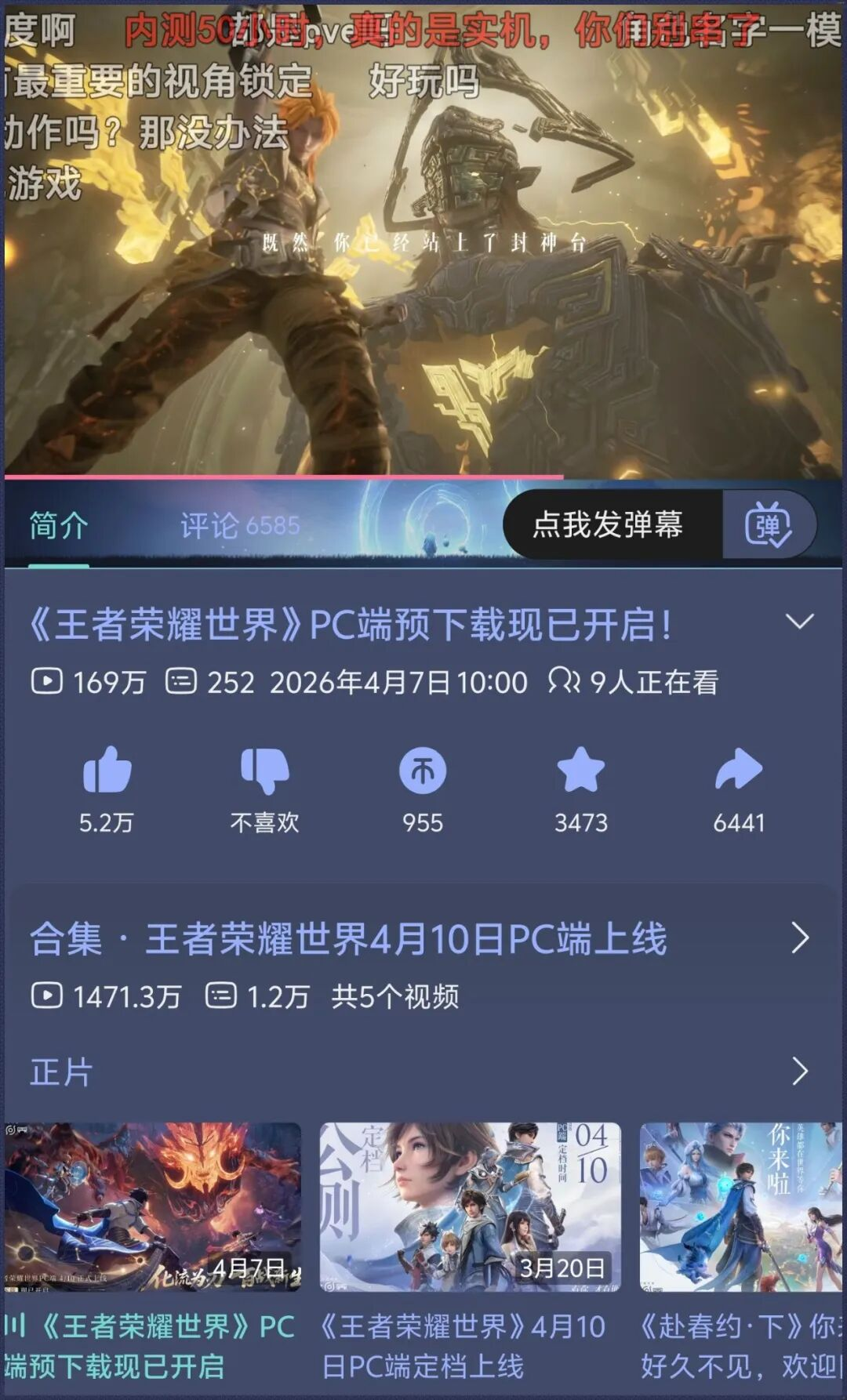Open the 3月20日 PC端定档上线 video

pyautogui.click(x=470, y=1207)
